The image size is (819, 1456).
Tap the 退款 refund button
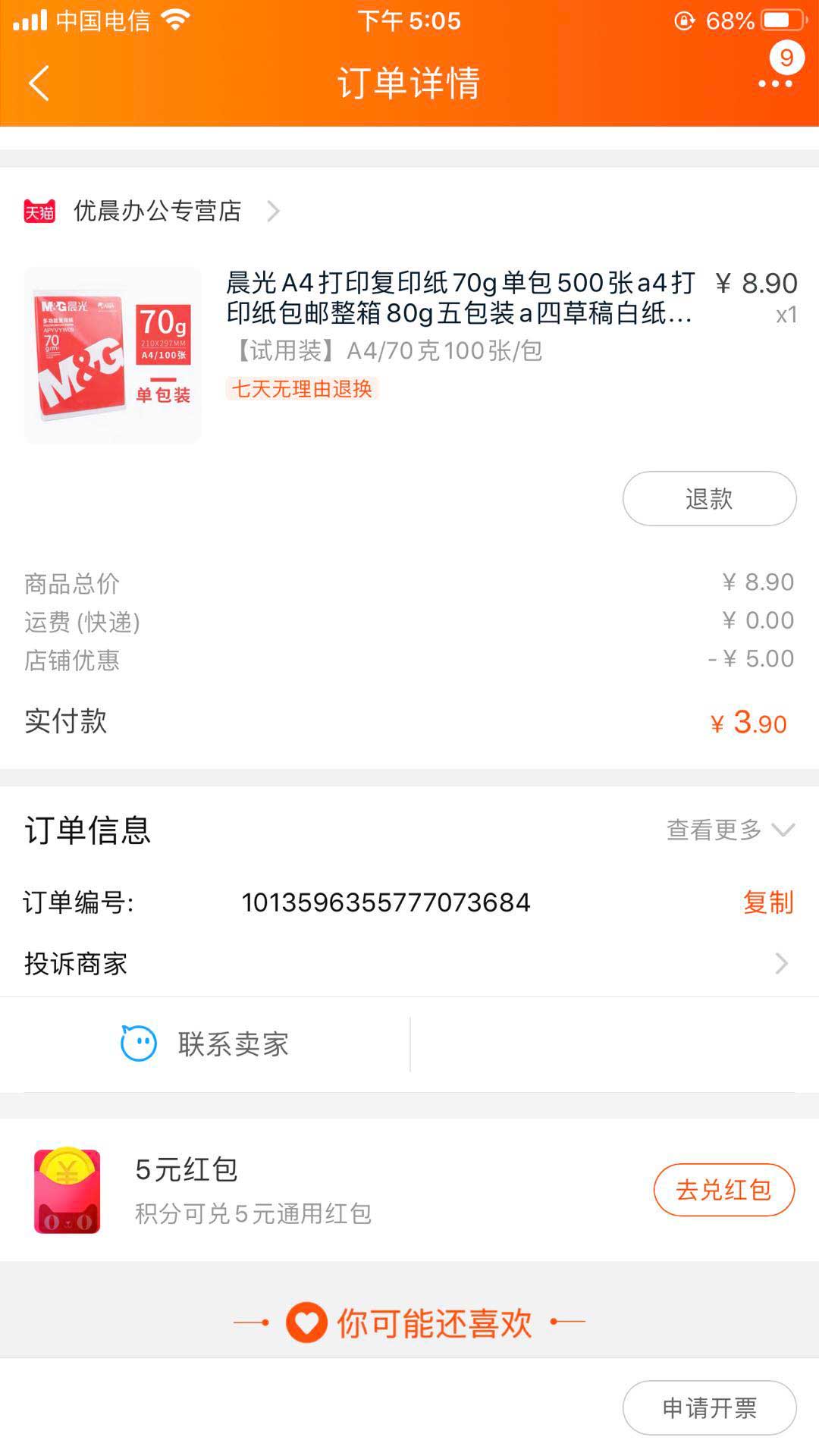click(x=709, y=499)
